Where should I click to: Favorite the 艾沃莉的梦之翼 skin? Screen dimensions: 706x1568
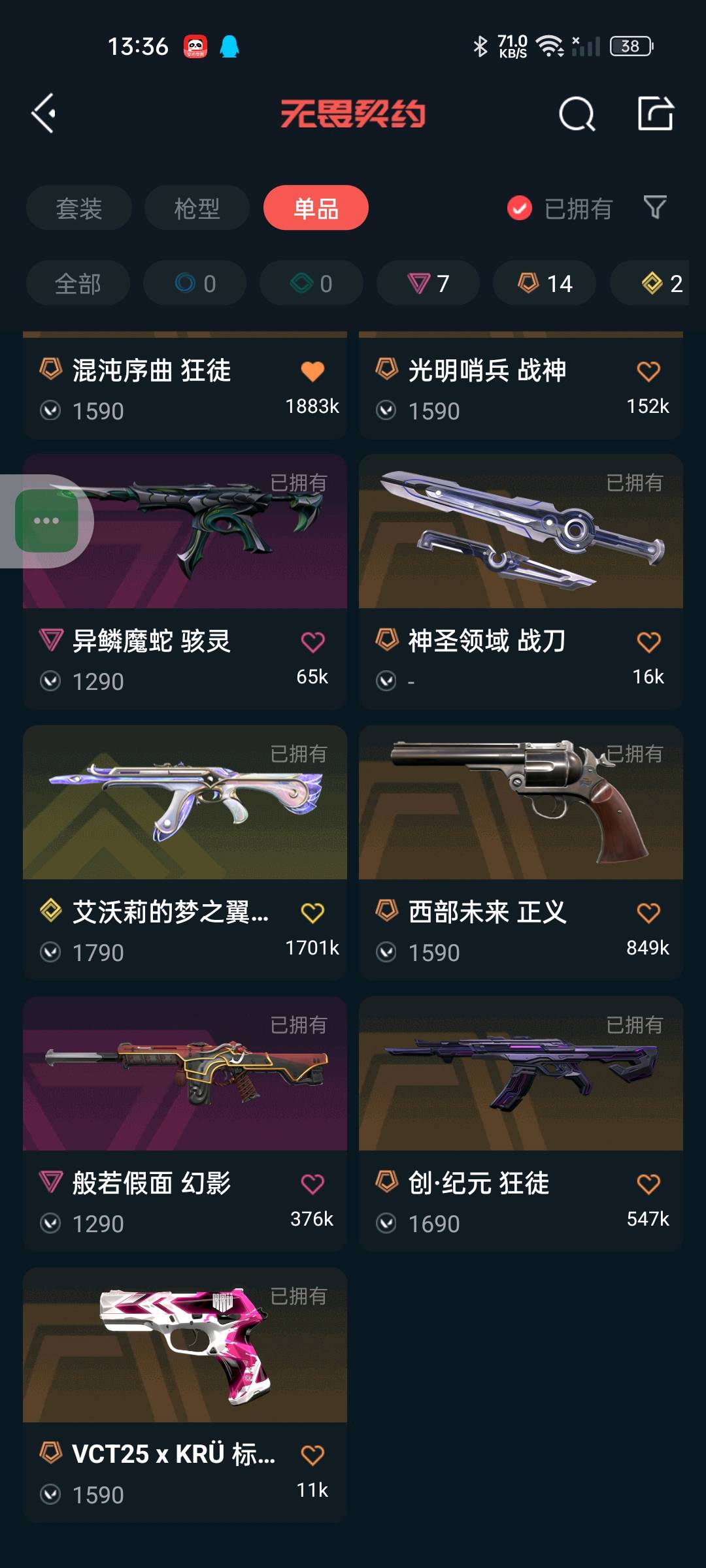(312, 912)
